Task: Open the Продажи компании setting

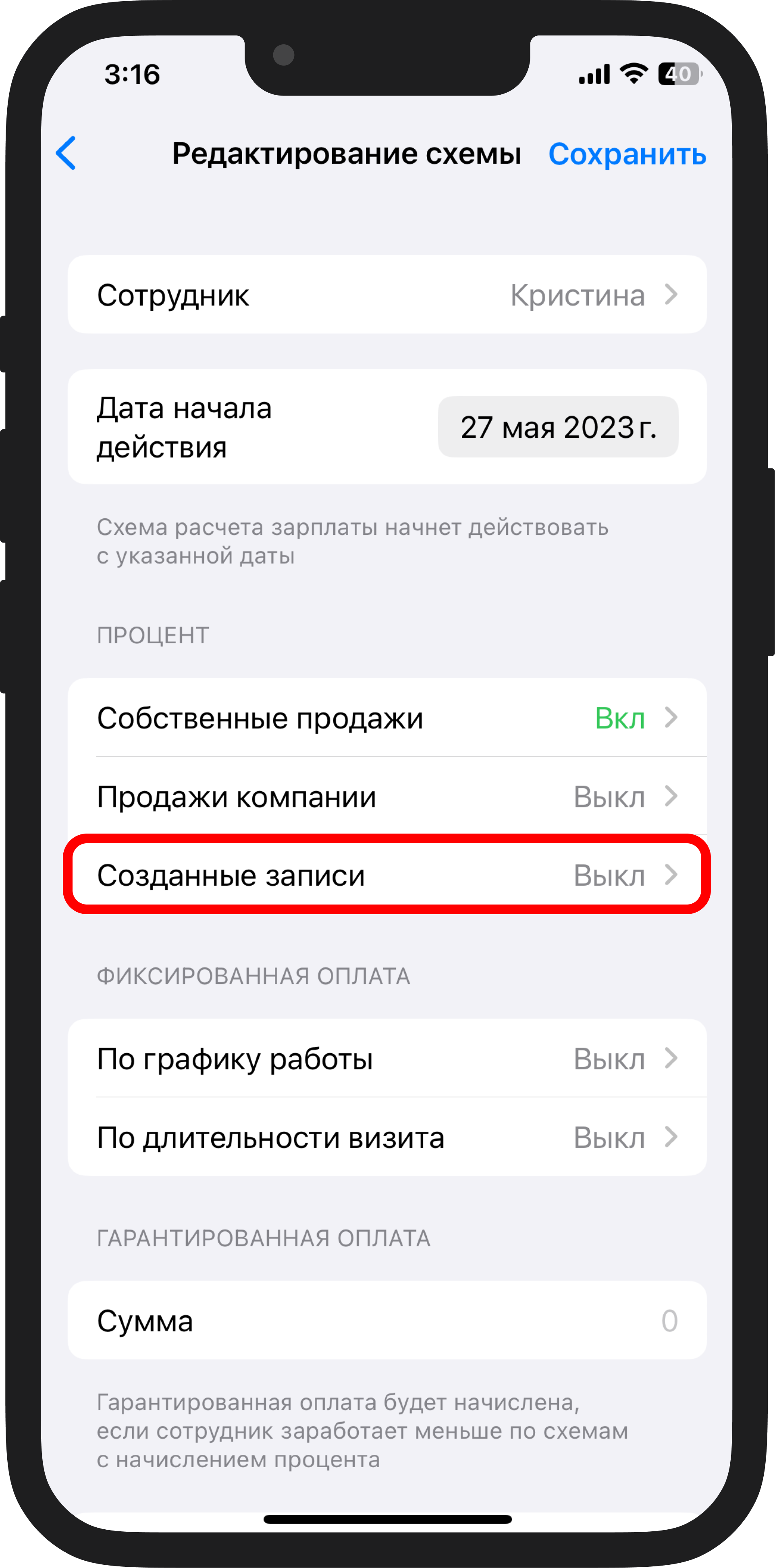Action: (x=386, y=797)
